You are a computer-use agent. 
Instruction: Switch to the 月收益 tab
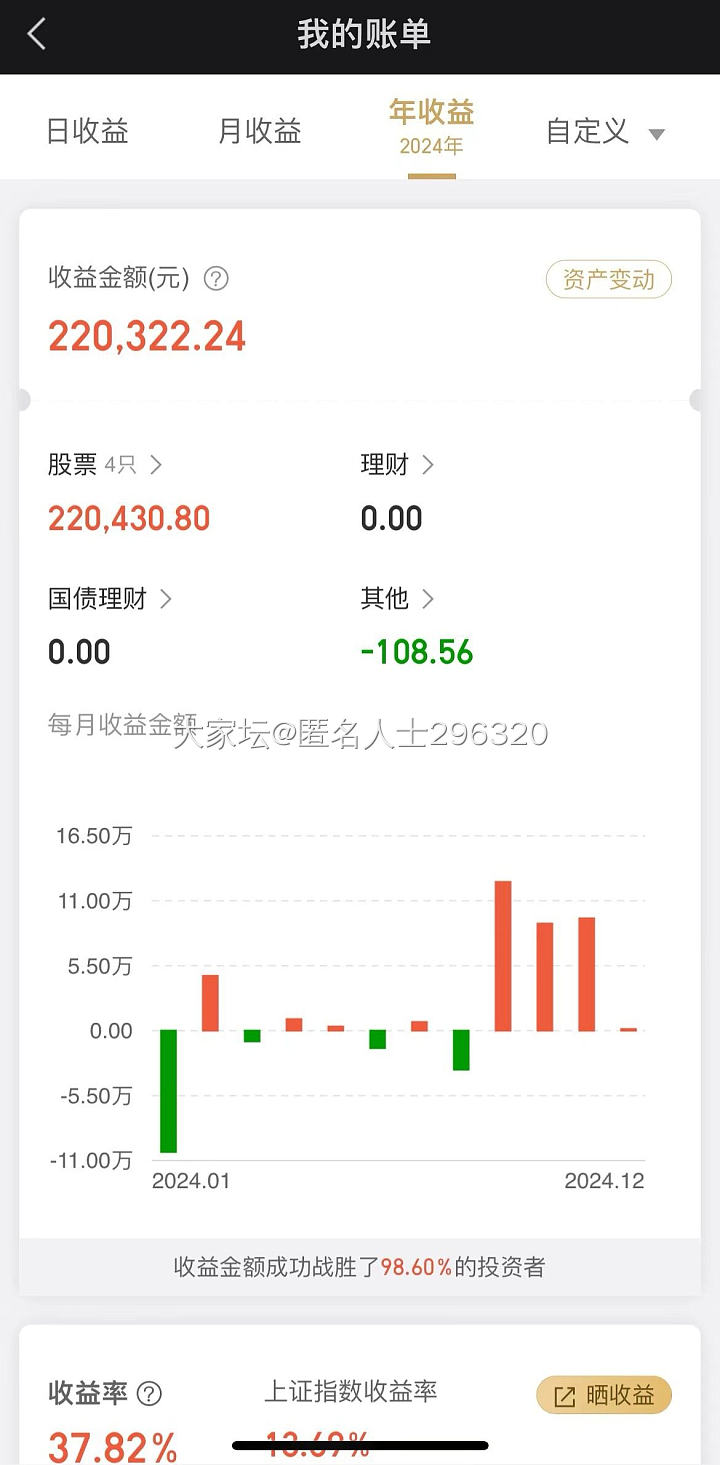coord(260,131)
